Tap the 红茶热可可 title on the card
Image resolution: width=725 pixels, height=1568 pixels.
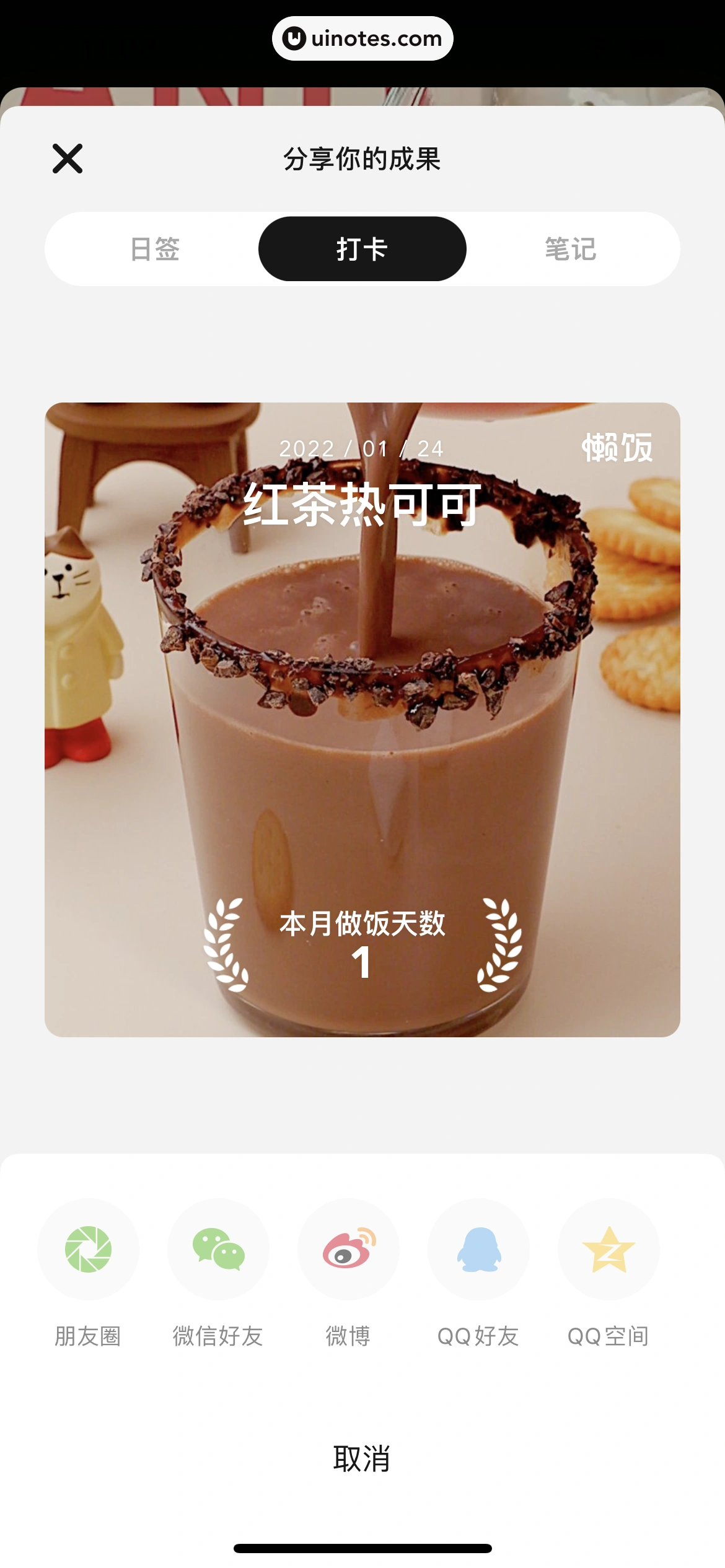pos(362,505)
